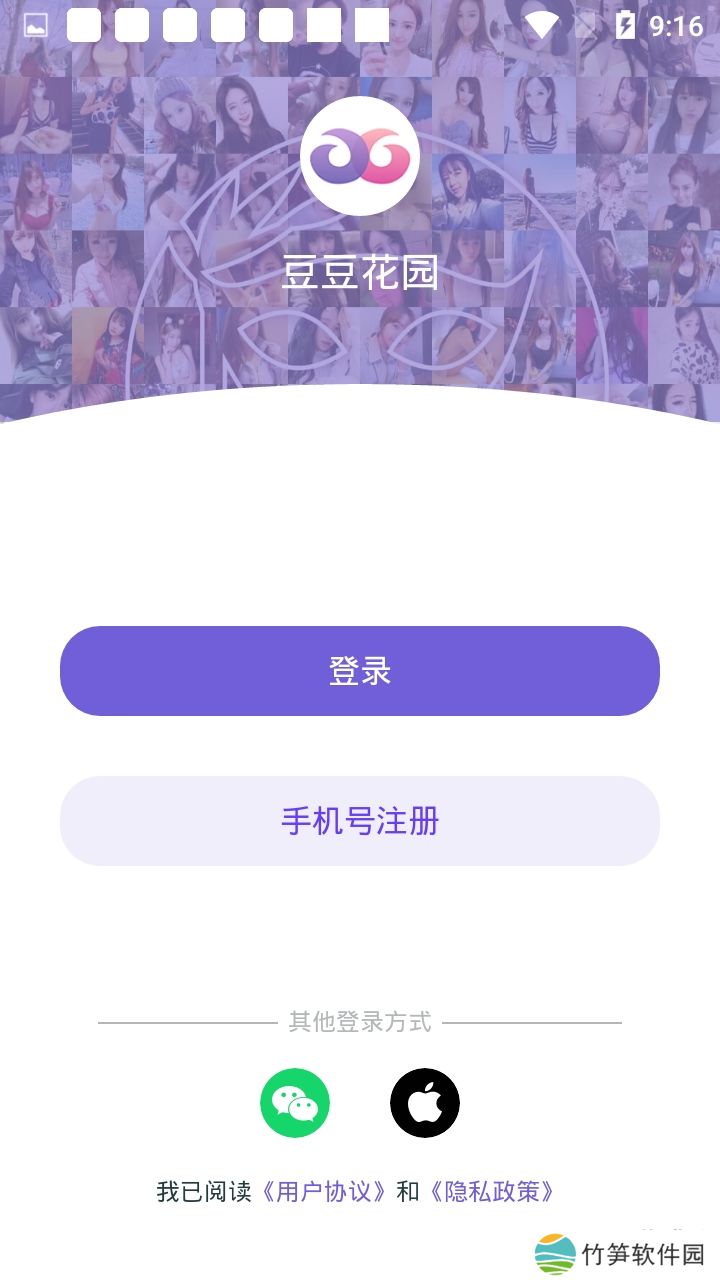Screen dimensions: 720x1280
Task: Log in with the WeChat icon
Action: pyautogui.click(x=295, y=1103)
